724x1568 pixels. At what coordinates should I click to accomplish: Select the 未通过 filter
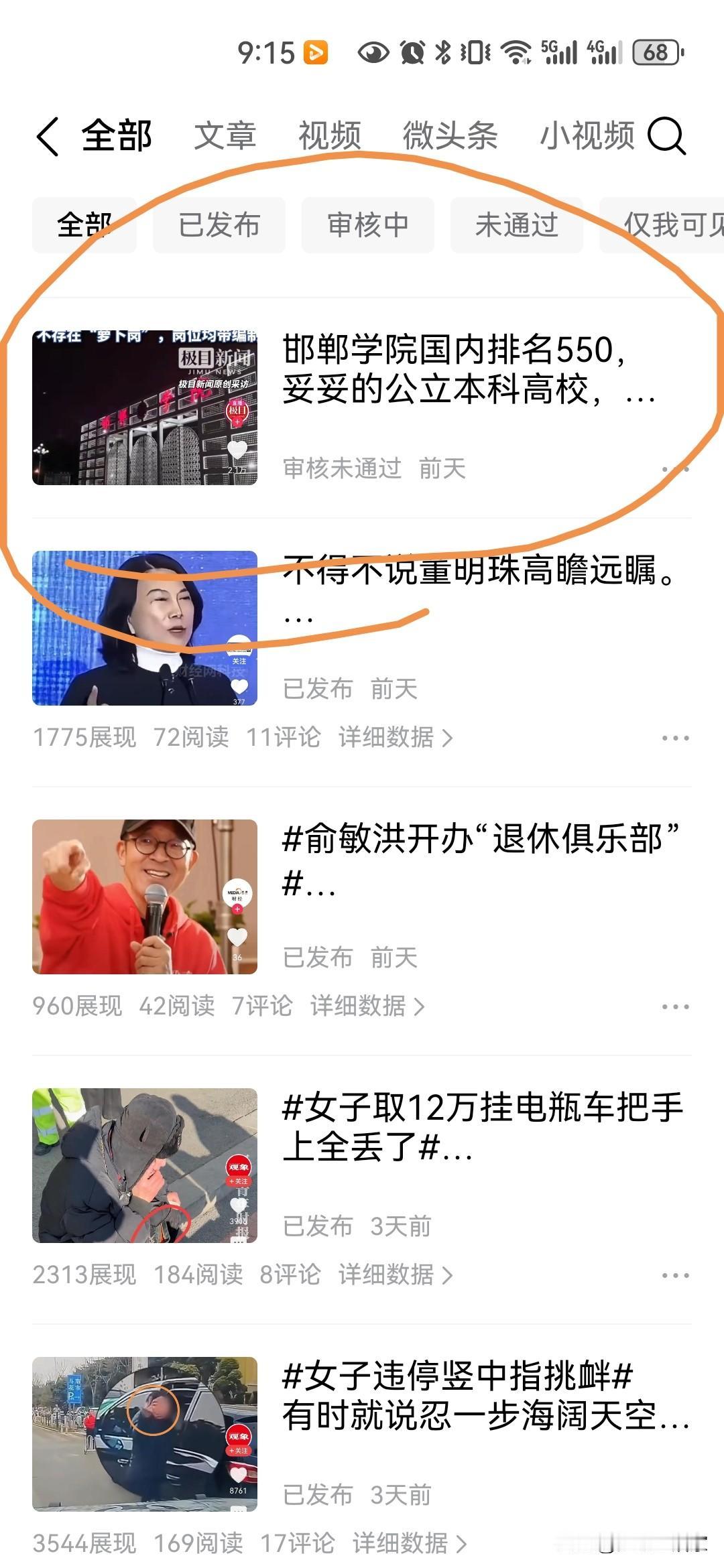pyautogui.click(x=516, y=226)
